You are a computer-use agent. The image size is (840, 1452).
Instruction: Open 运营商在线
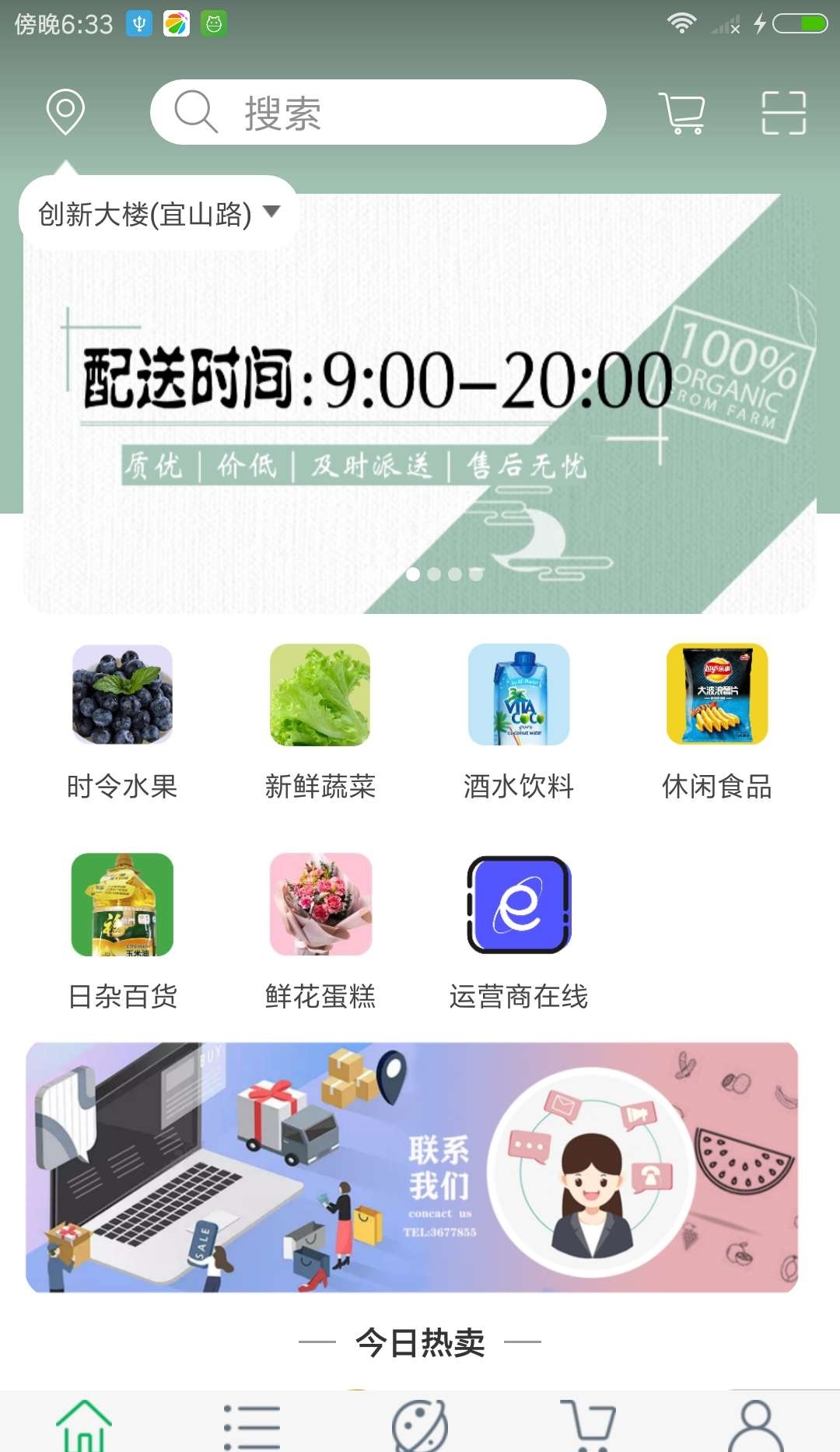coord(518,931)
